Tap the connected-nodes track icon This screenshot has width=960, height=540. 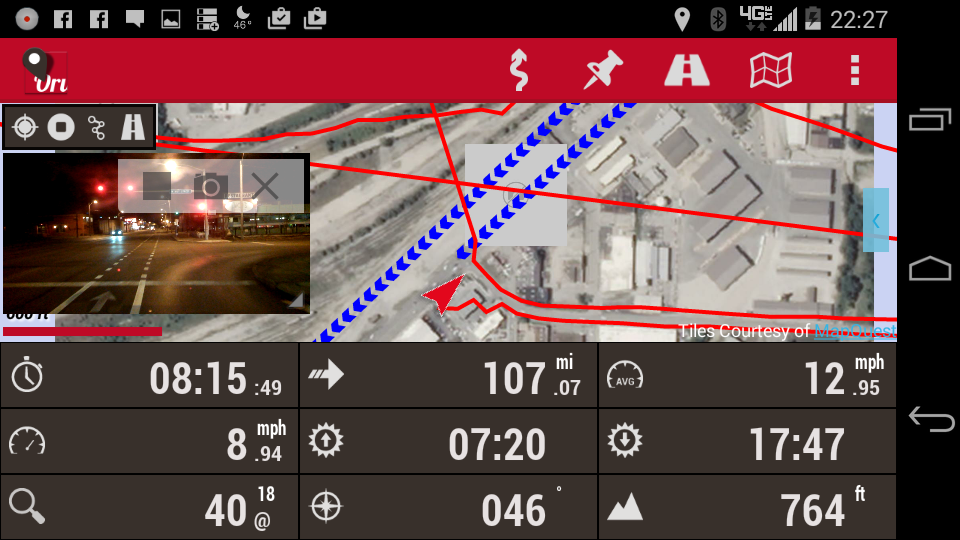97,127
